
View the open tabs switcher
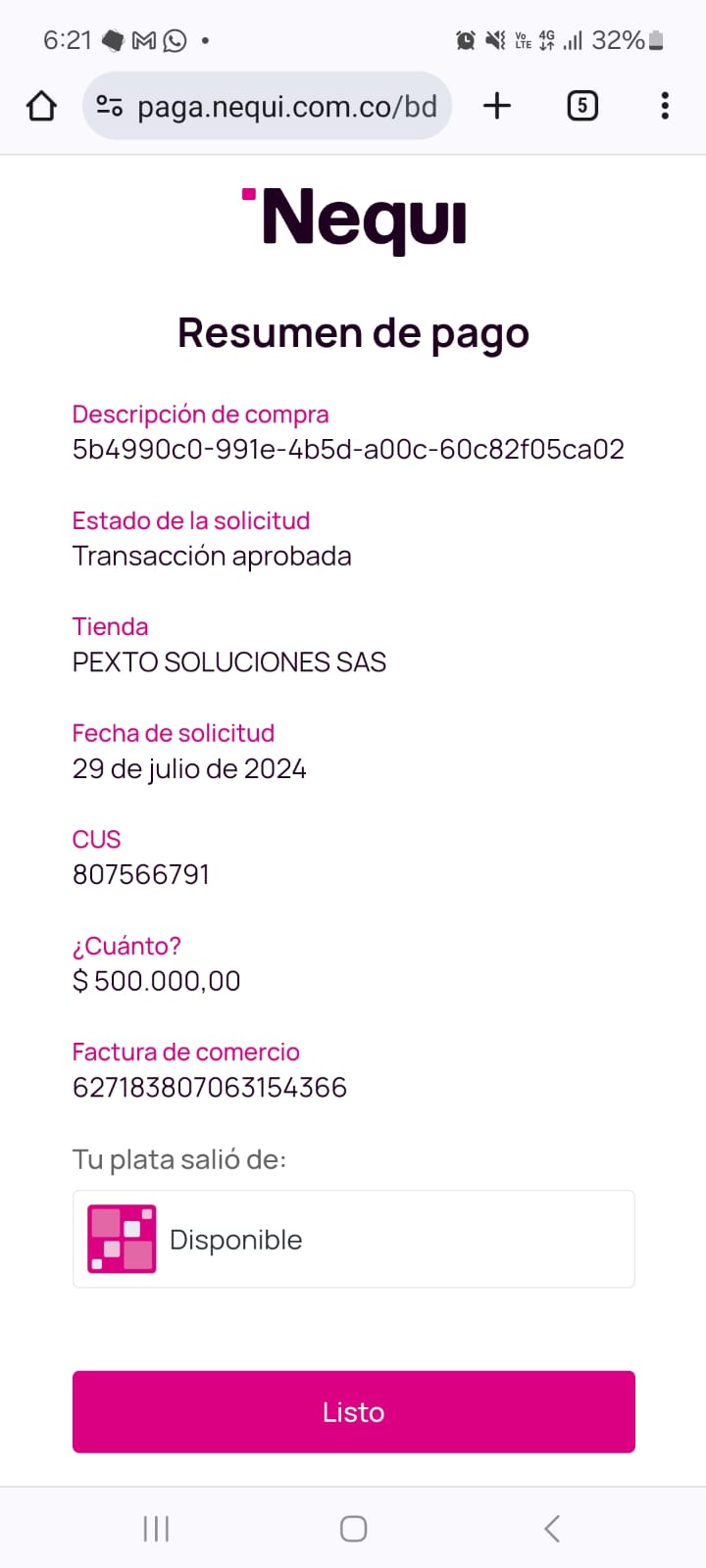coord(582,106)
